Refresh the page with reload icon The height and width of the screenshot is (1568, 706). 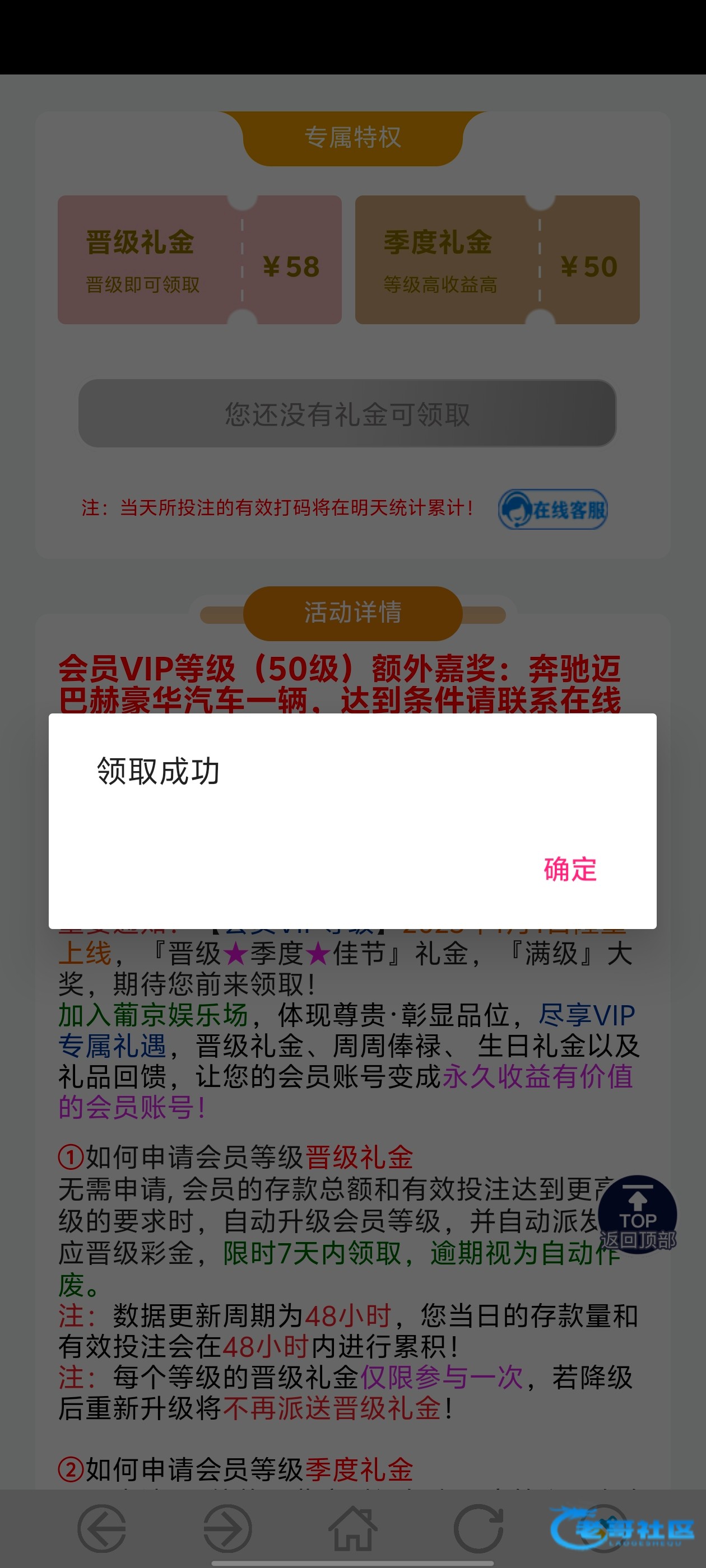(479, 1528)
